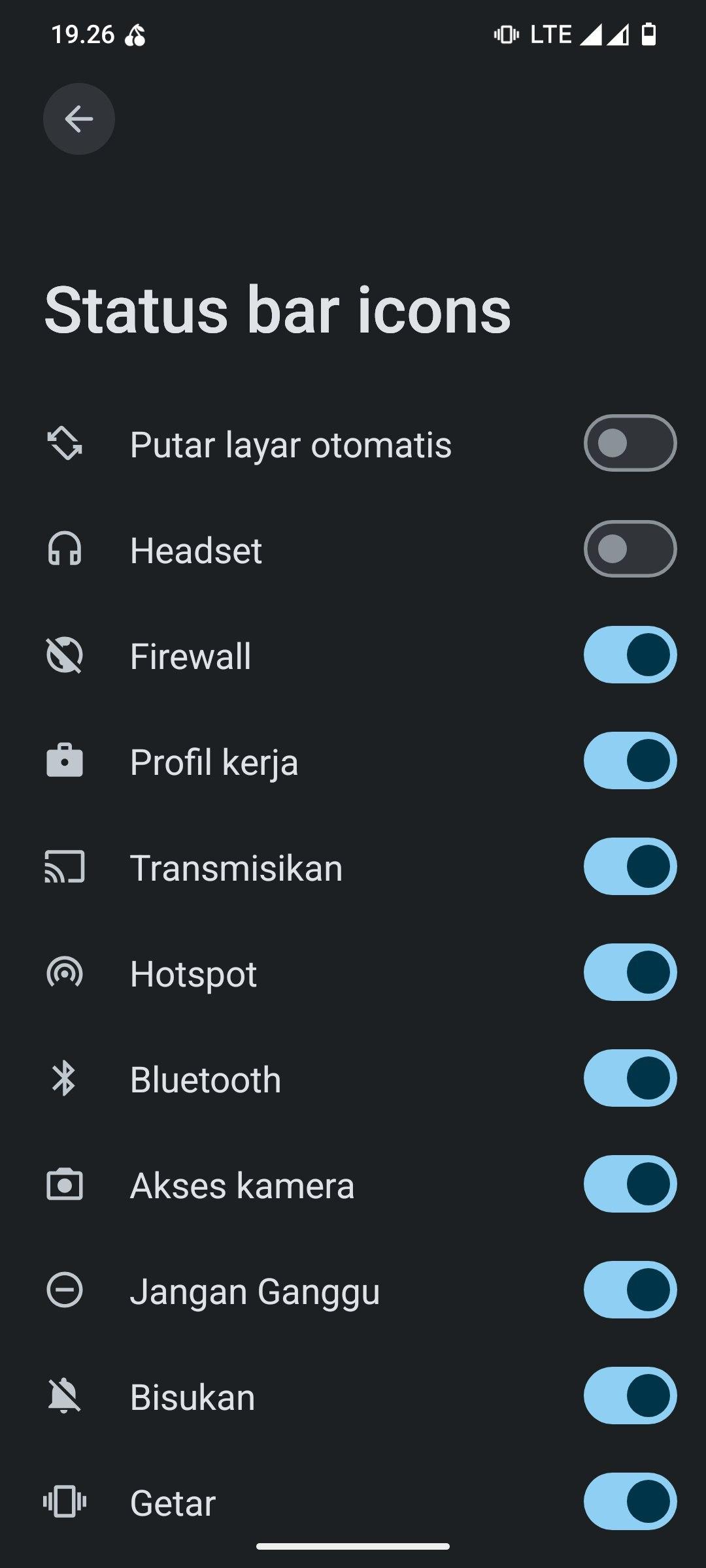
Task: Turn on the Headset status icon
Action: [x=630, y=549]
